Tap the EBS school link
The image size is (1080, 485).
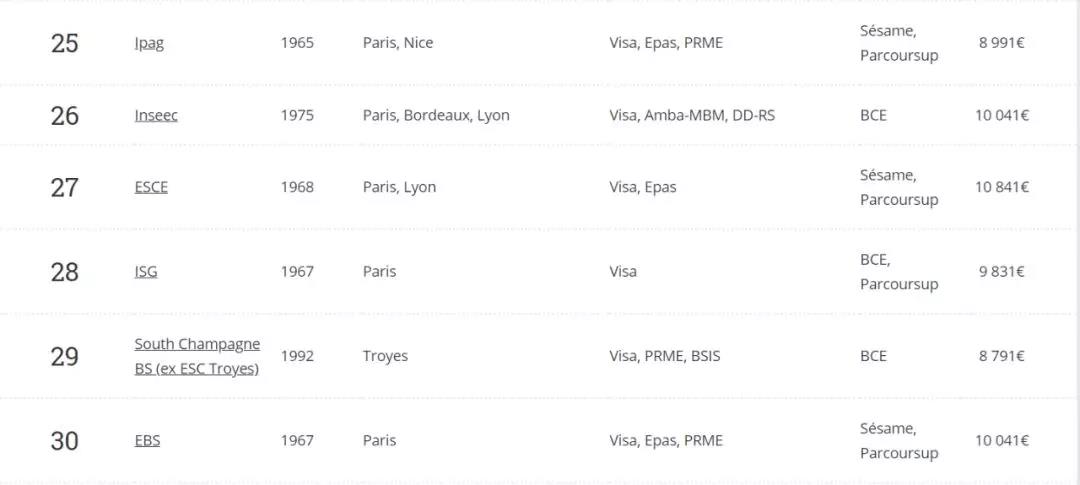coord(147,440)
